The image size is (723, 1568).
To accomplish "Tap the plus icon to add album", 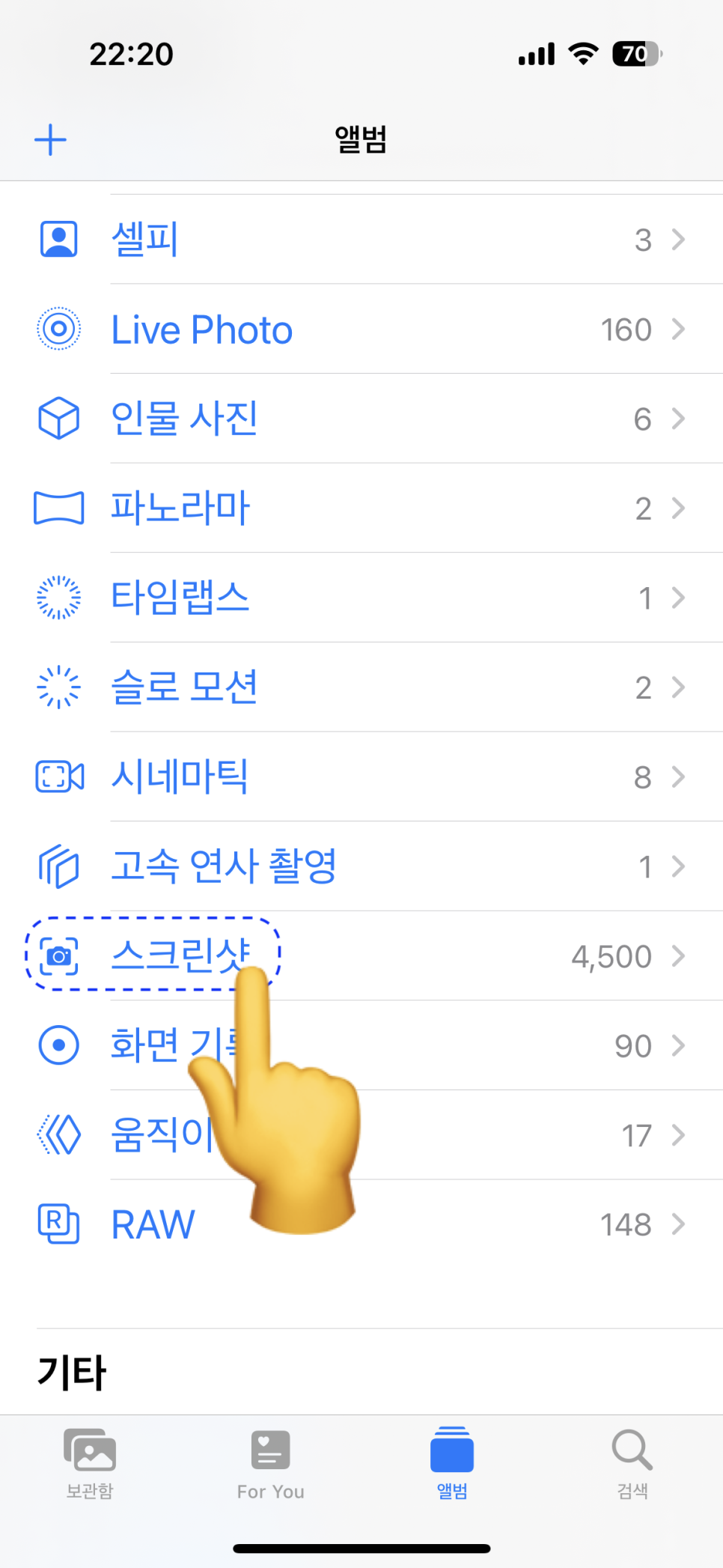I will tap(51, 140).
